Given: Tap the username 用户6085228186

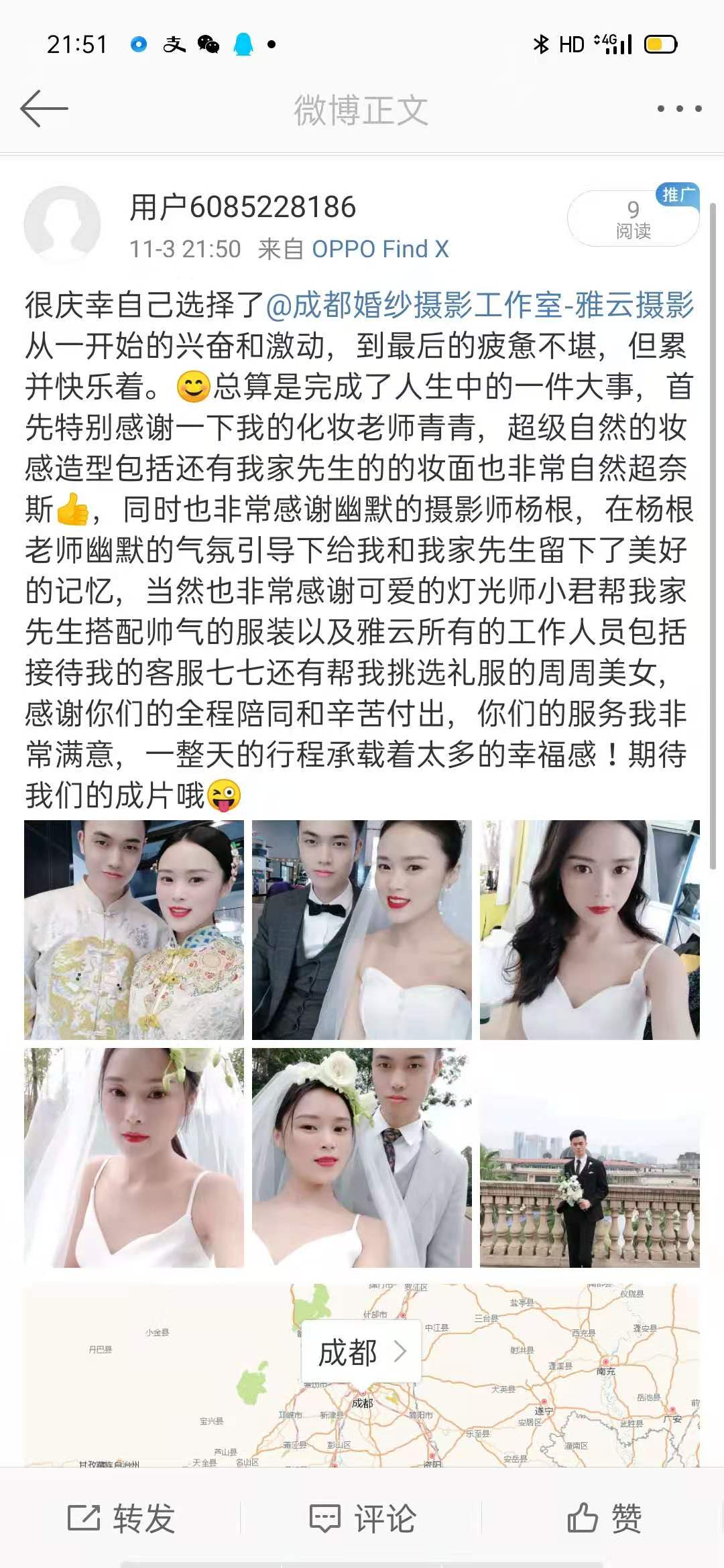Looking at the screenshot, I should pos(243,207).
